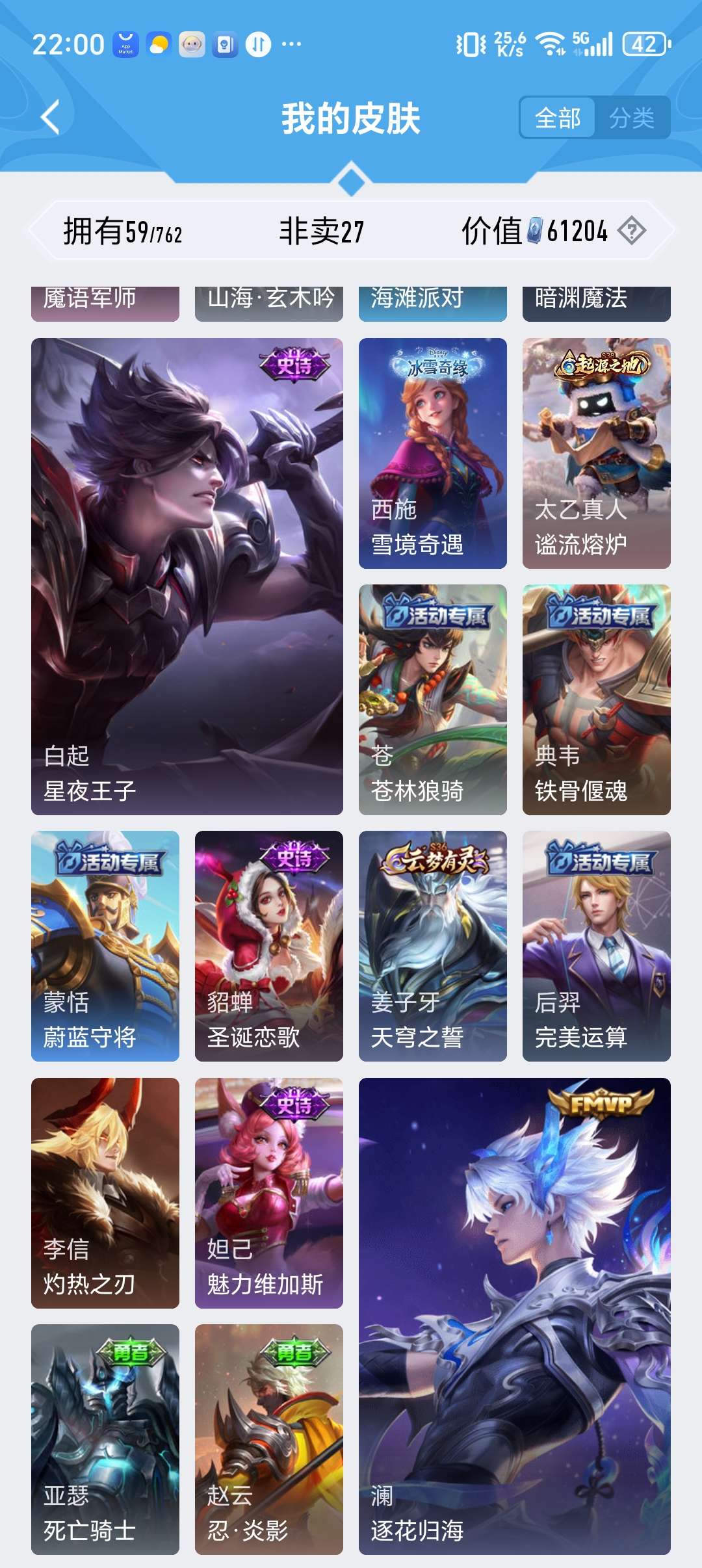
Task: Open the 白起 星夜王子 skin card
Action: click(187, 576)
